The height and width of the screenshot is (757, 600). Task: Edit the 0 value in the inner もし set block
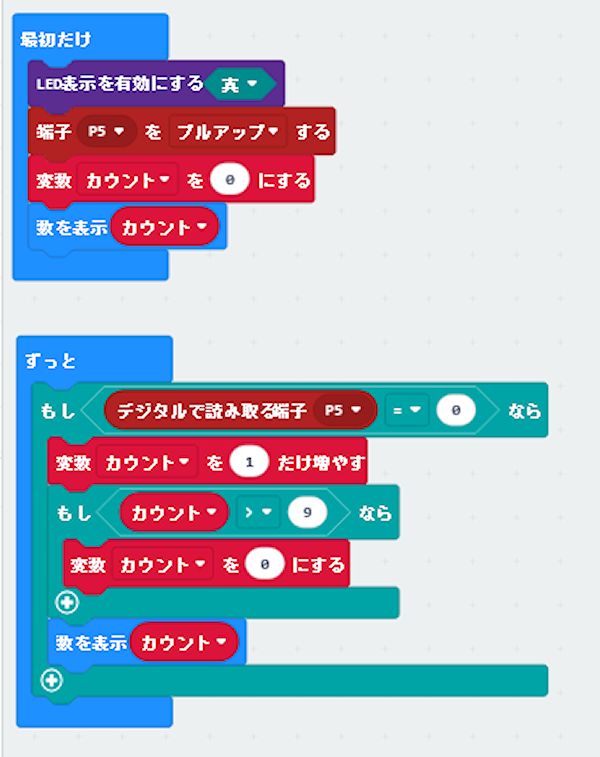pos(262,565)
